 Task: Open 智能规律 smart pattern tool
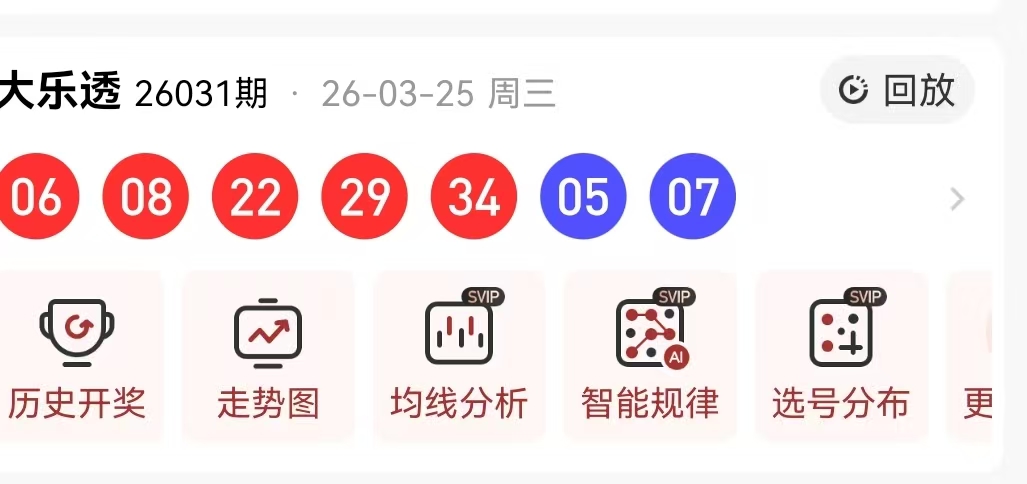tap(650, 355)
